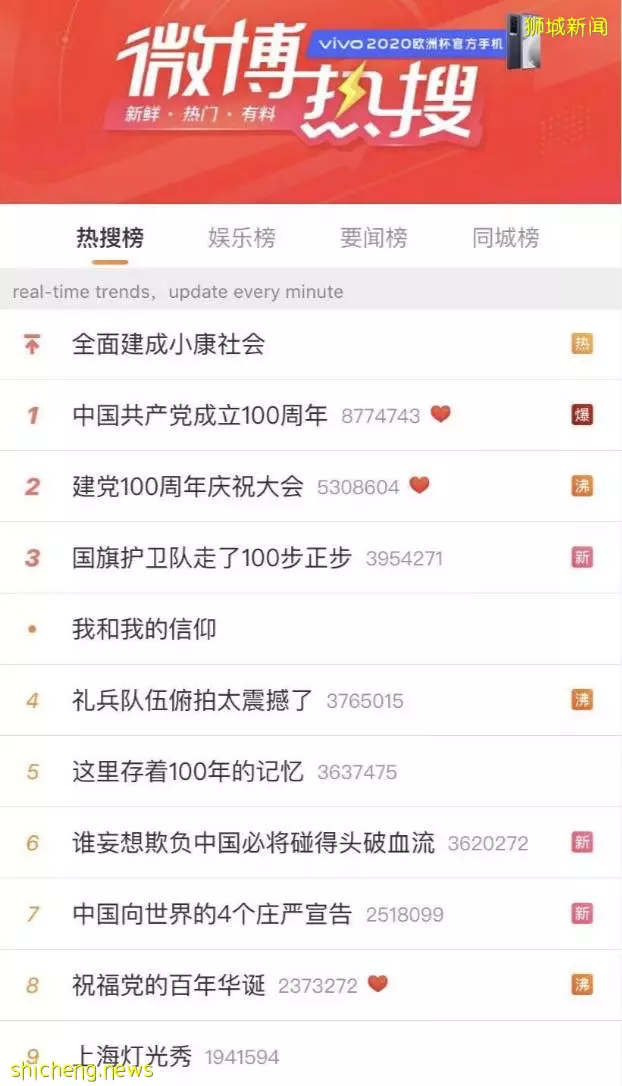622x1086 pixels.
Task: Open trend 中国向世界的4个庄严宣告
Action: (311, 914)
